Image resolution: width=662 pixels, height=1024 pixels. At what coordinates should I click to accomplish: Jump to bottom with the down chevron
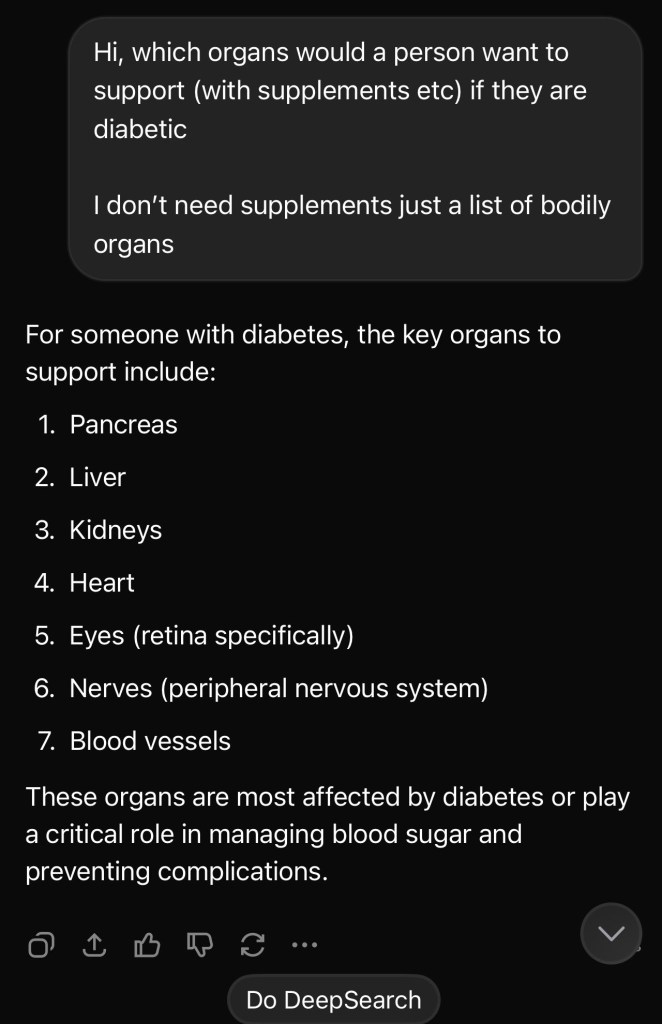tap(610, 933)
